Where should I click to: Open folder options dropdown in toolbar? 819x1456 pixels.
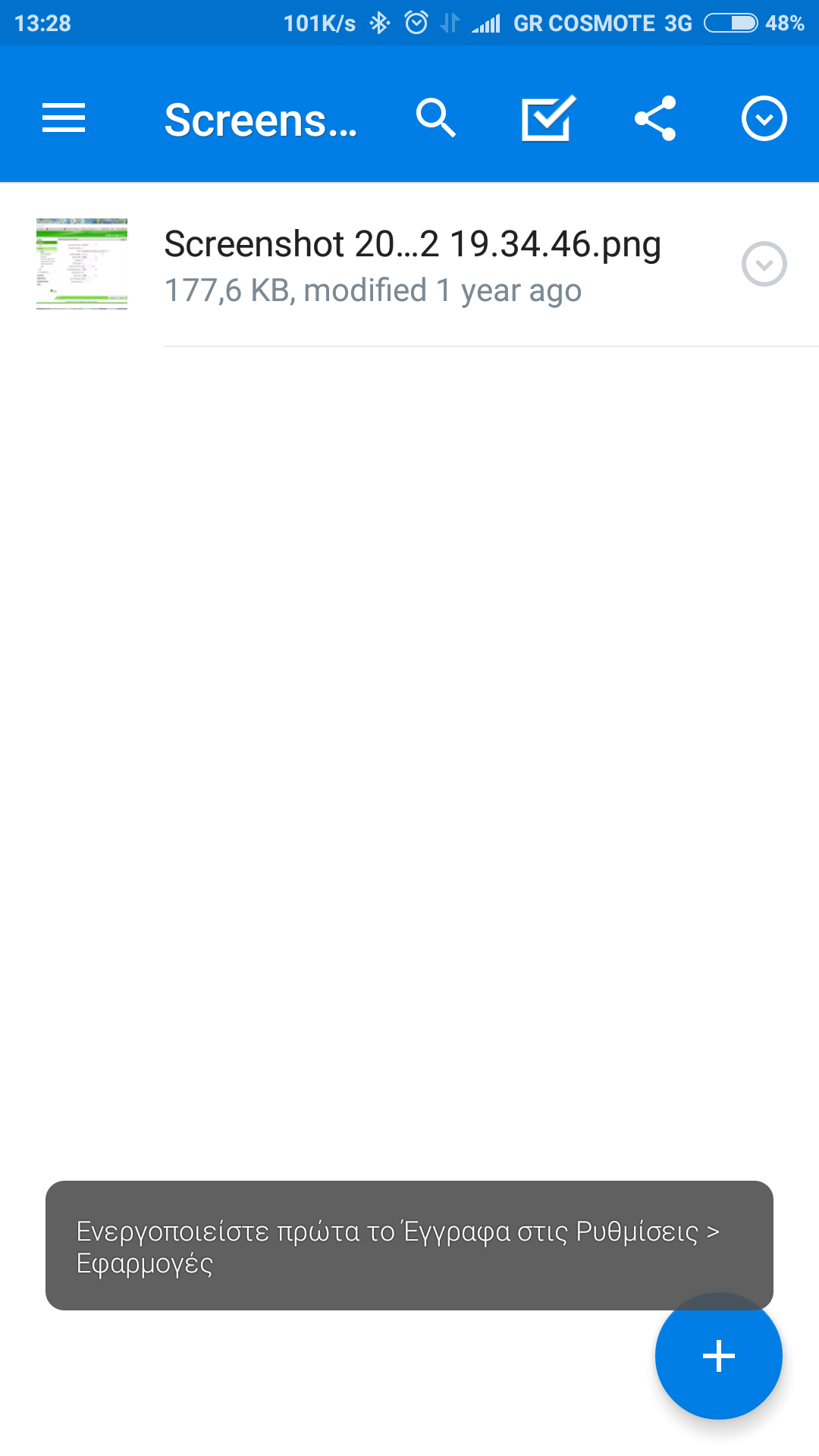764,118
